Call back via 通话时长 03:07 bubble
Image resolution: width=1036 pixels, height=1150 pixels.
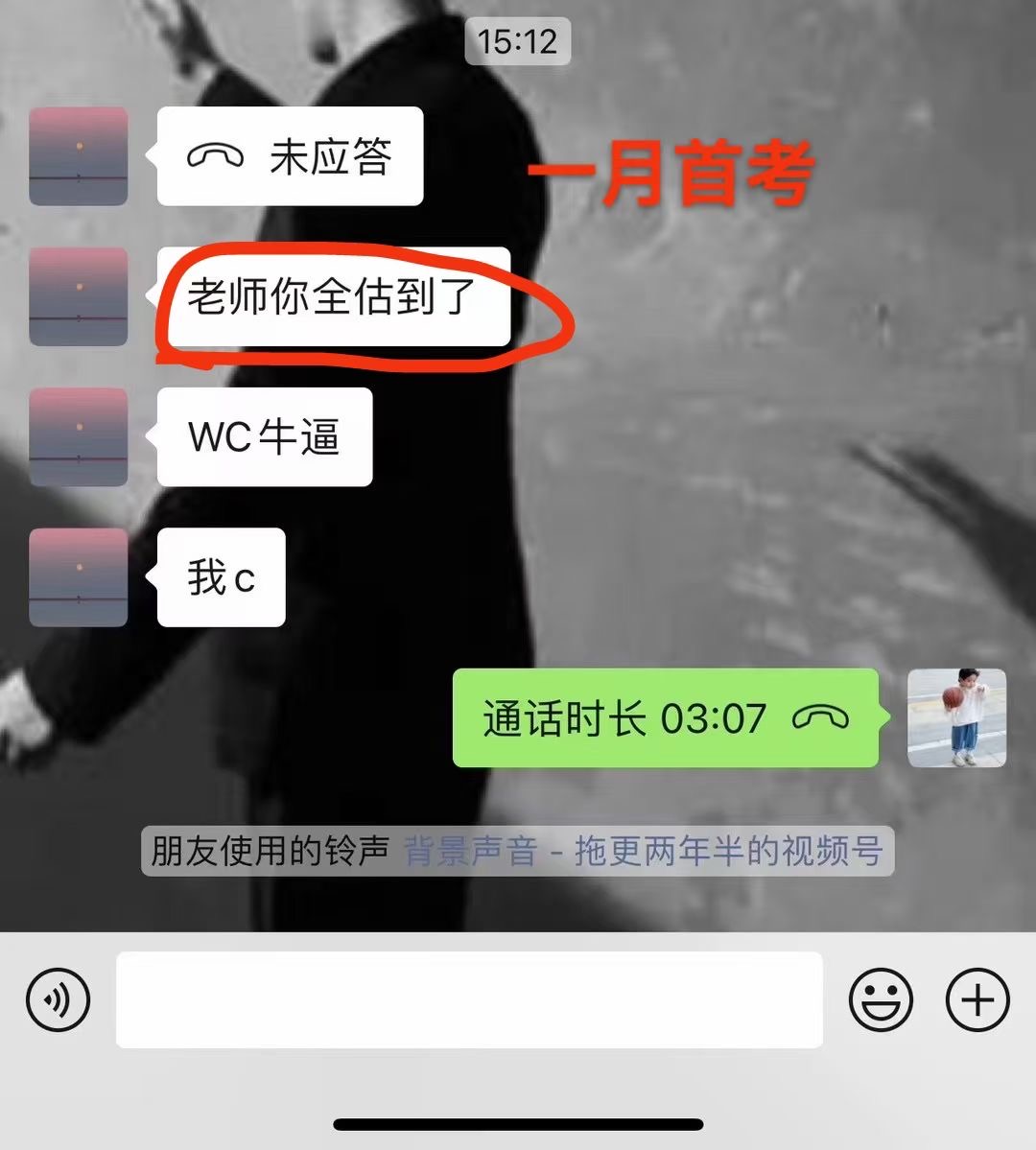[665, 718]
